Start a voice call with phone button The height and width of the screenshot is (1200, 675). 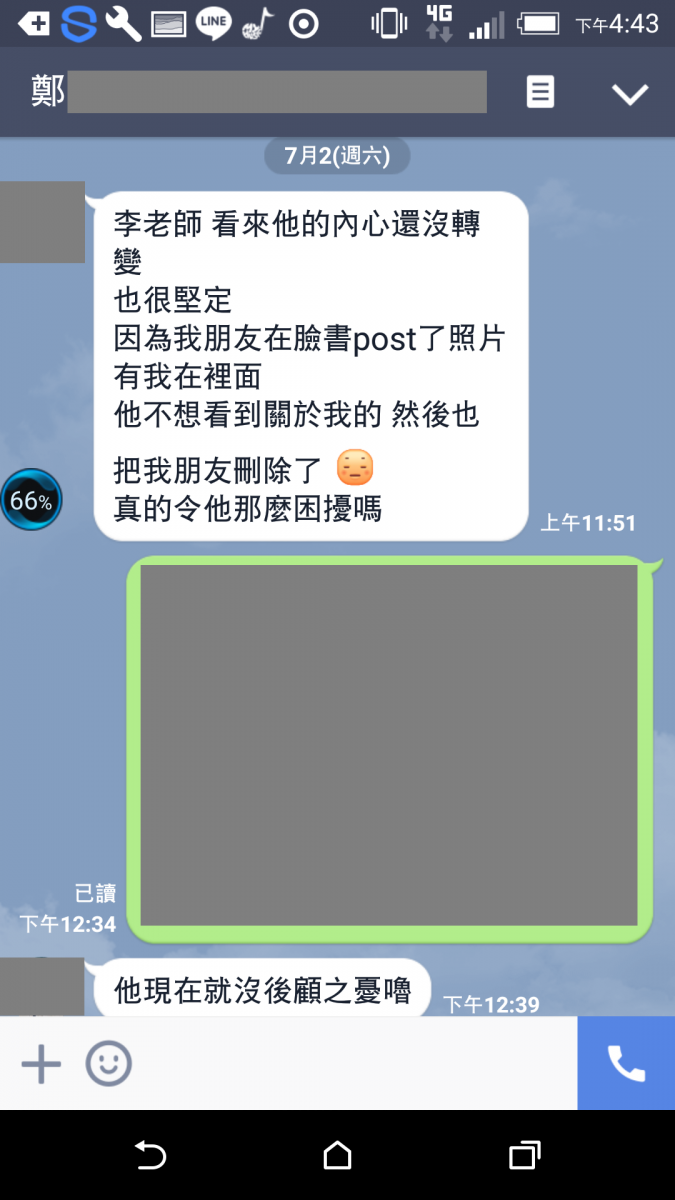[x=626, y=1063]
